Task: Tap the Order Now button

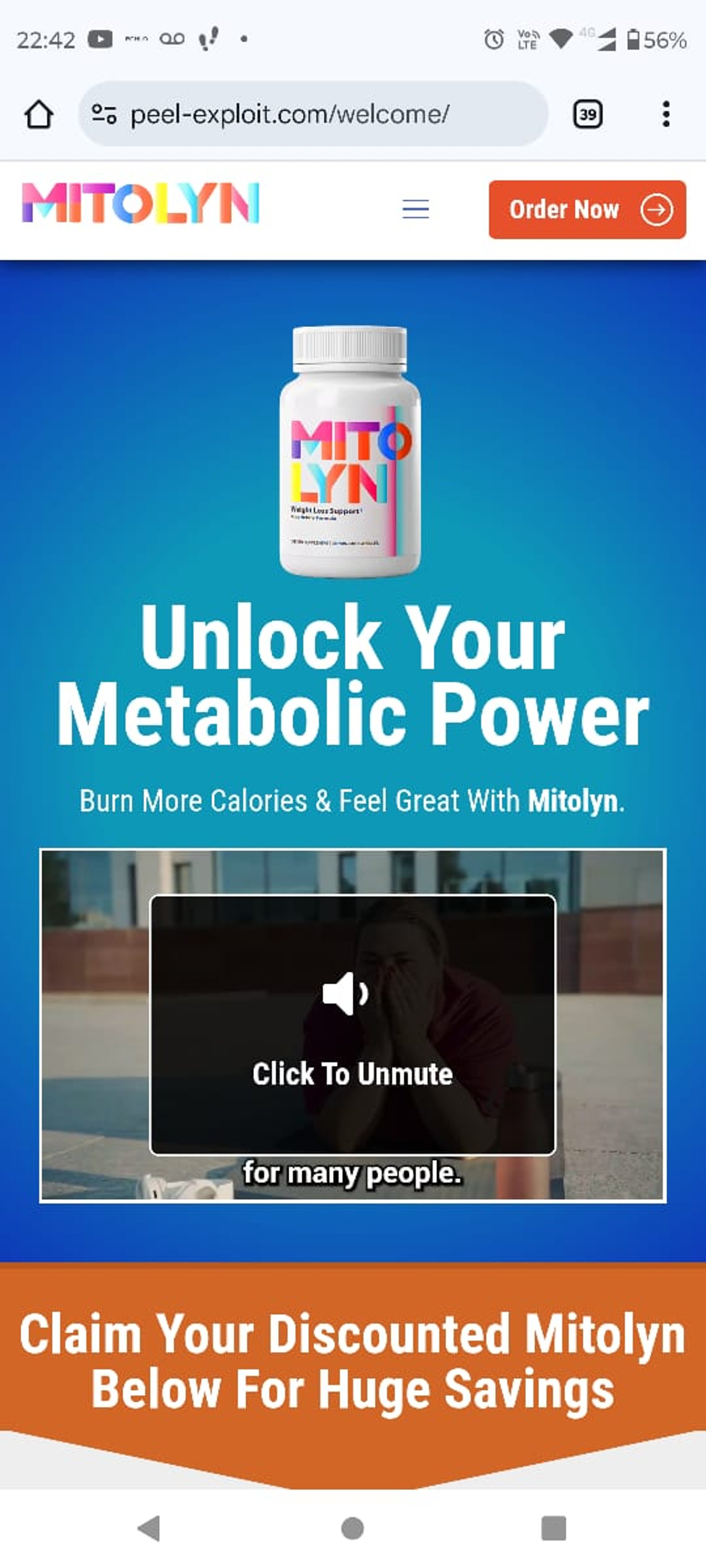Action: point(587,210)
